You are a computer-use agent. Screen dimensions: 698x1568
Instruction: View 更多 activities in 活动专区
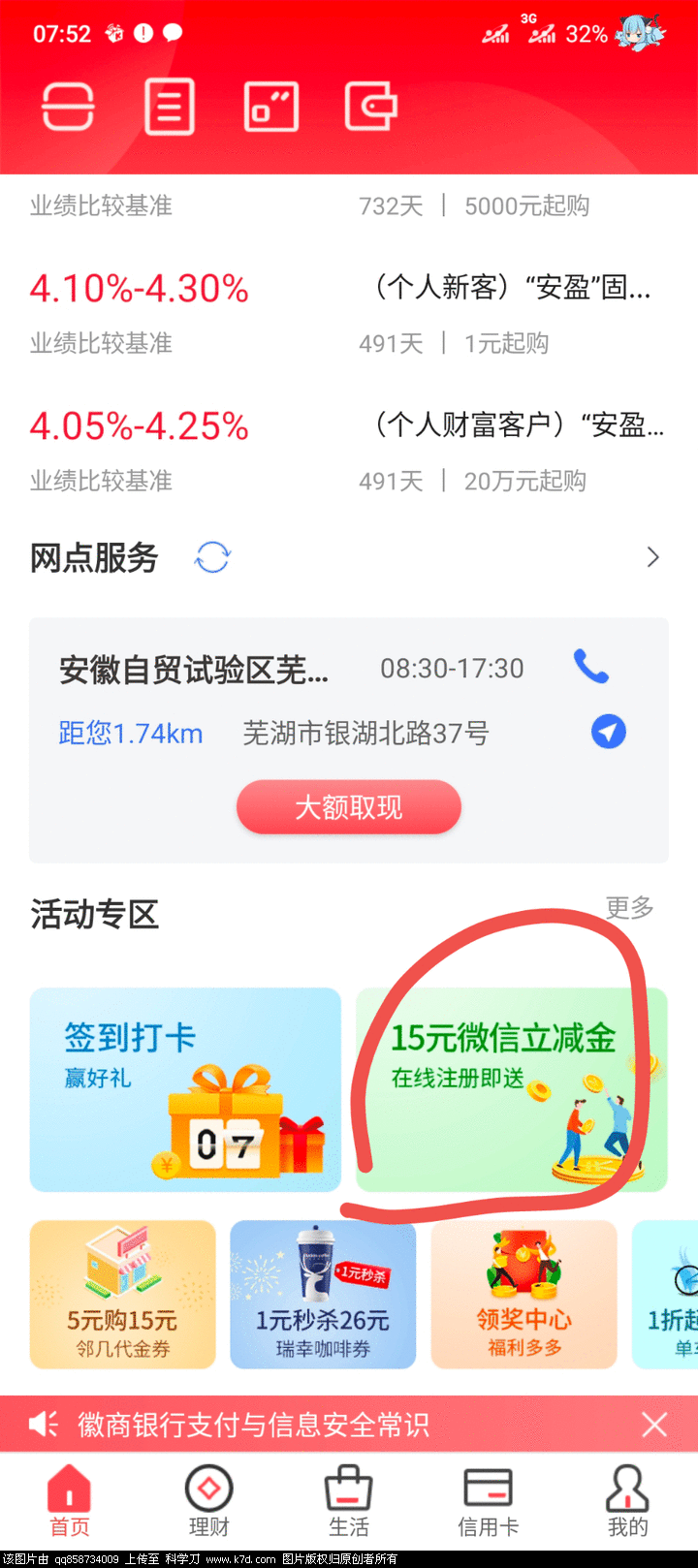pos(629,907)
